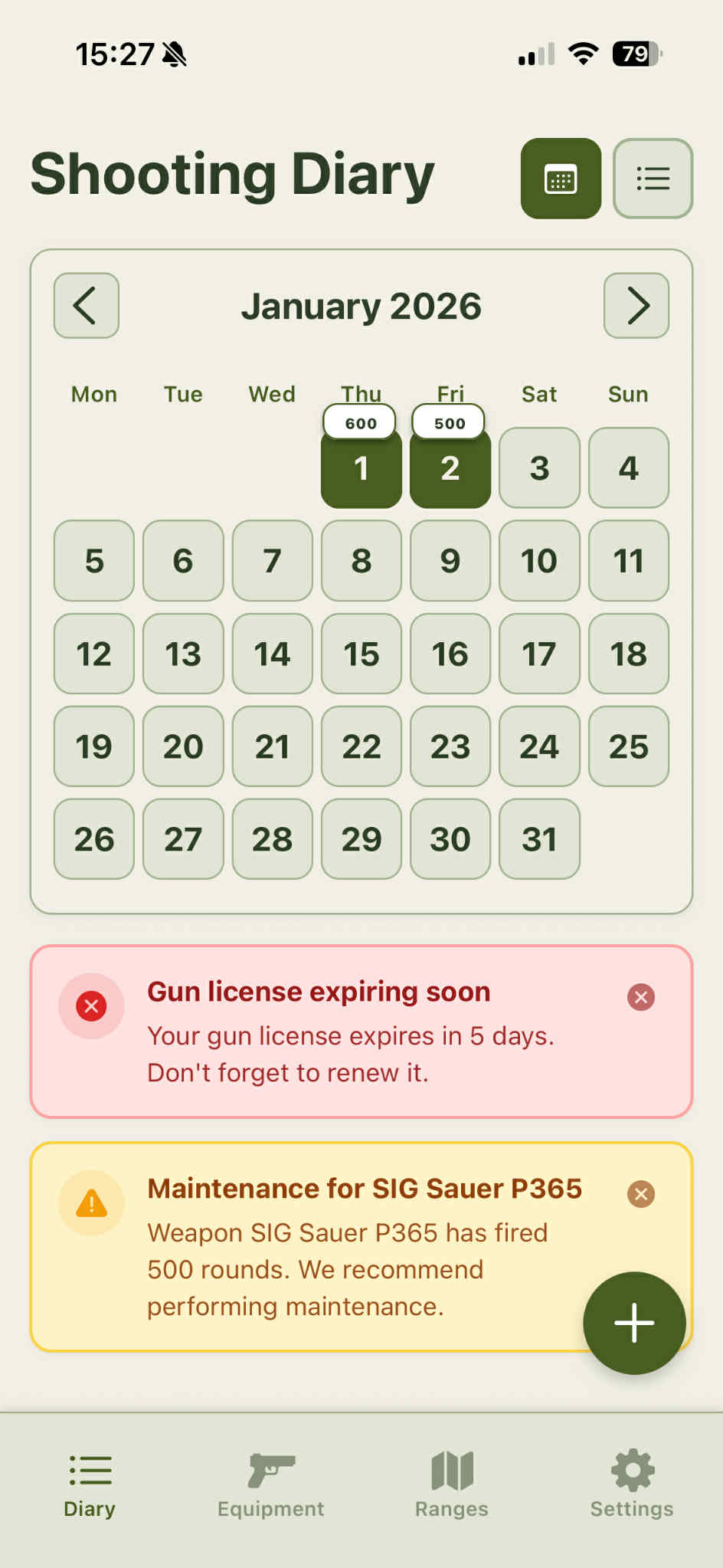Go to the previous month

pos(86,306)
